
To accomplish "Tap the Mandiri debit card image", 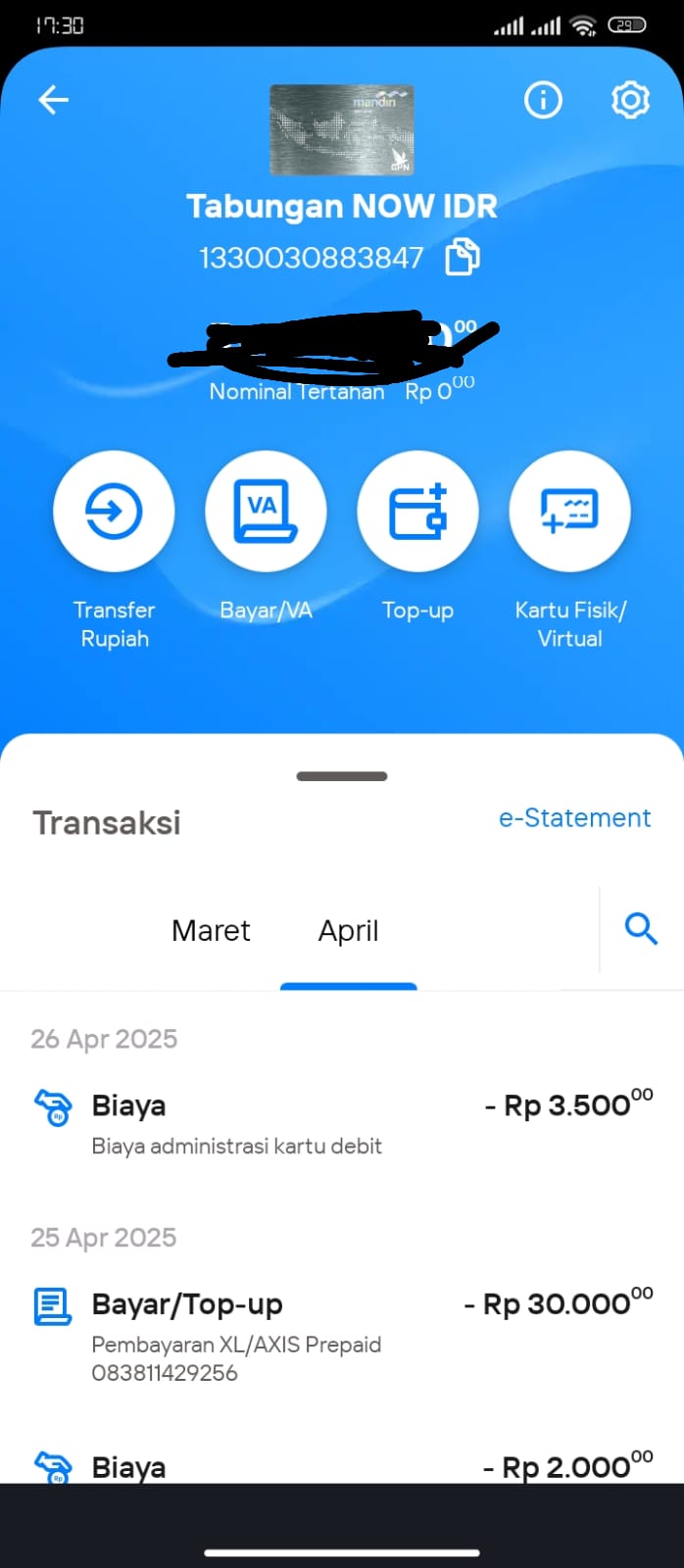I will point(342,130).
